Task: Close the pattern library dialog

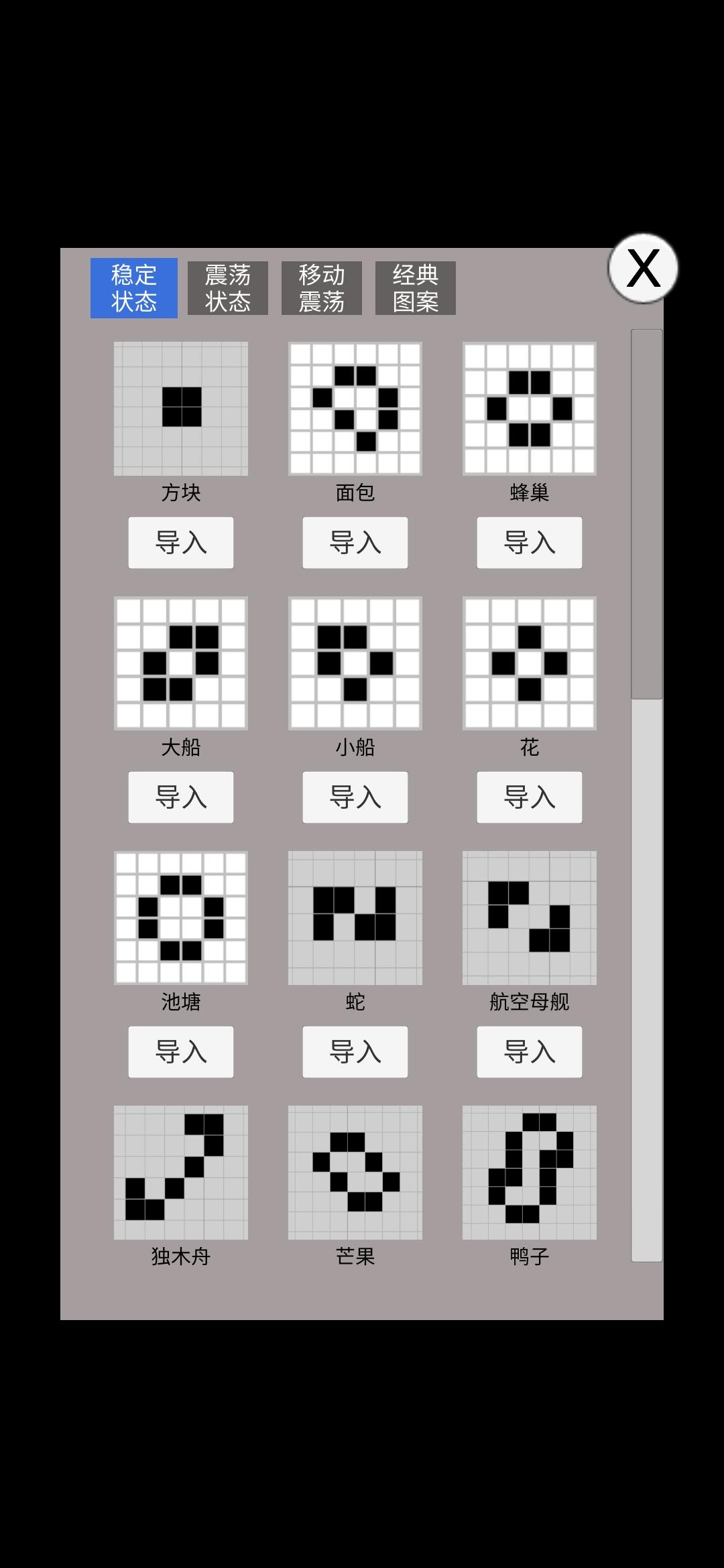Action: pyautogui.click(x=643, y=268)
